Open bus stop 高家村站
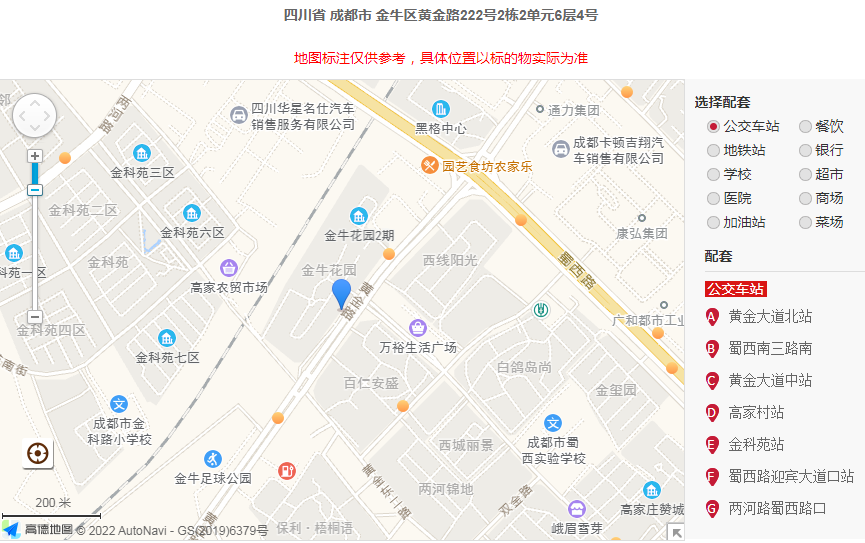Image resolution: width=865 pixels, height=543 pixels. tap(755, 413)
